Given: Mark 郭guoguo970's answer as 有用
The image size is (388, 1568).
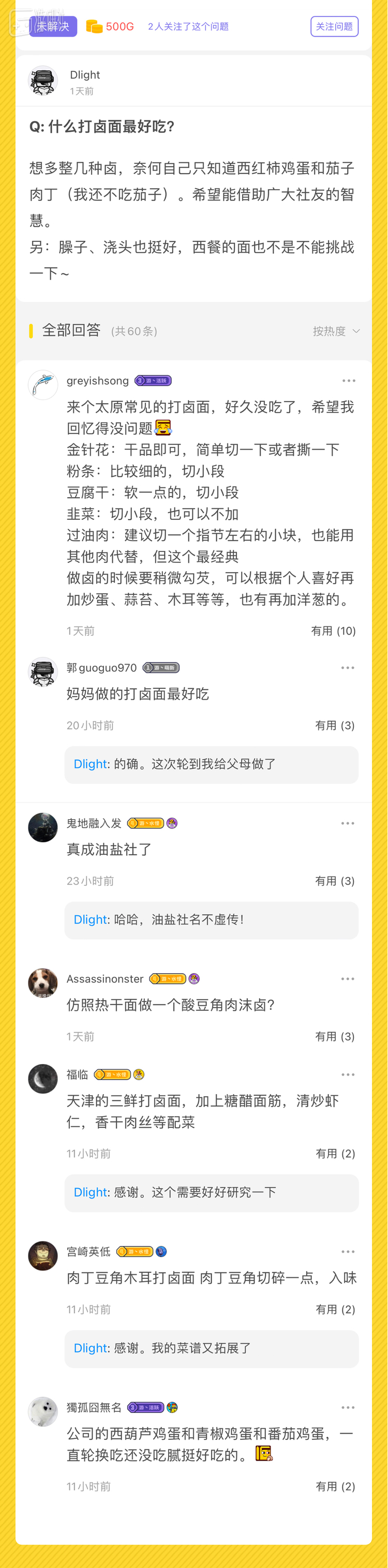Looking at the screenshot, I should [x=334, y=726].
